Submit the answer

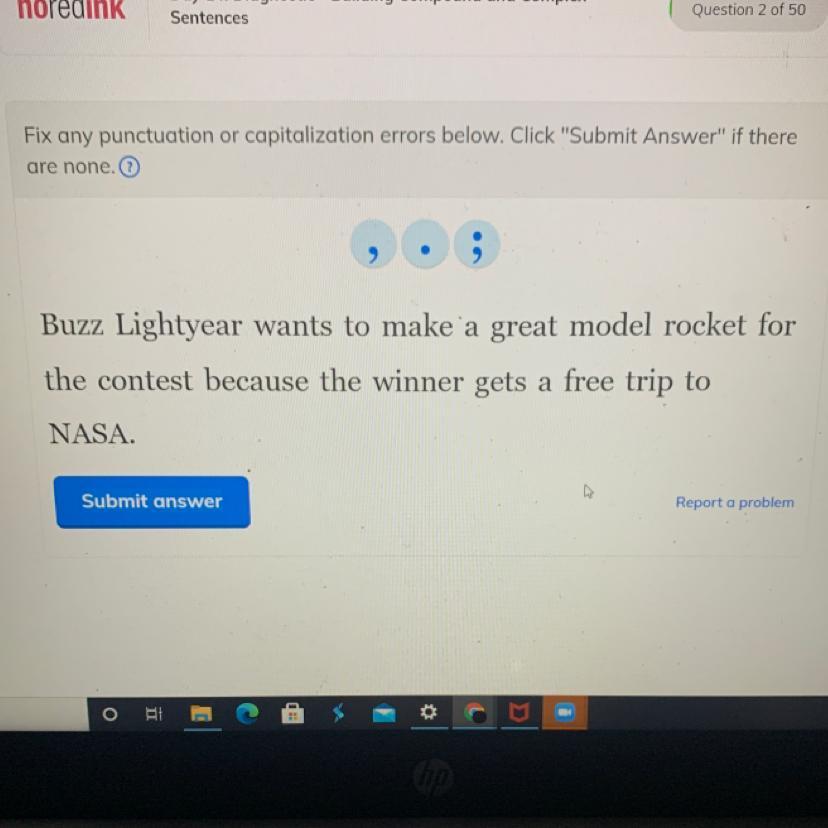(152, 501)
